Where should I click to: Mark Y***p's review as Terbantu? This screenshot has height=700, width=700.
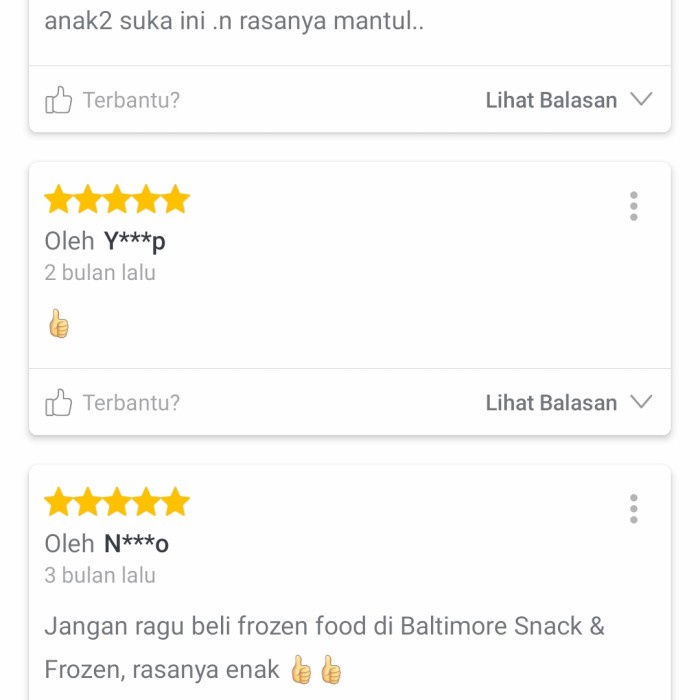(x=112, y=403)
